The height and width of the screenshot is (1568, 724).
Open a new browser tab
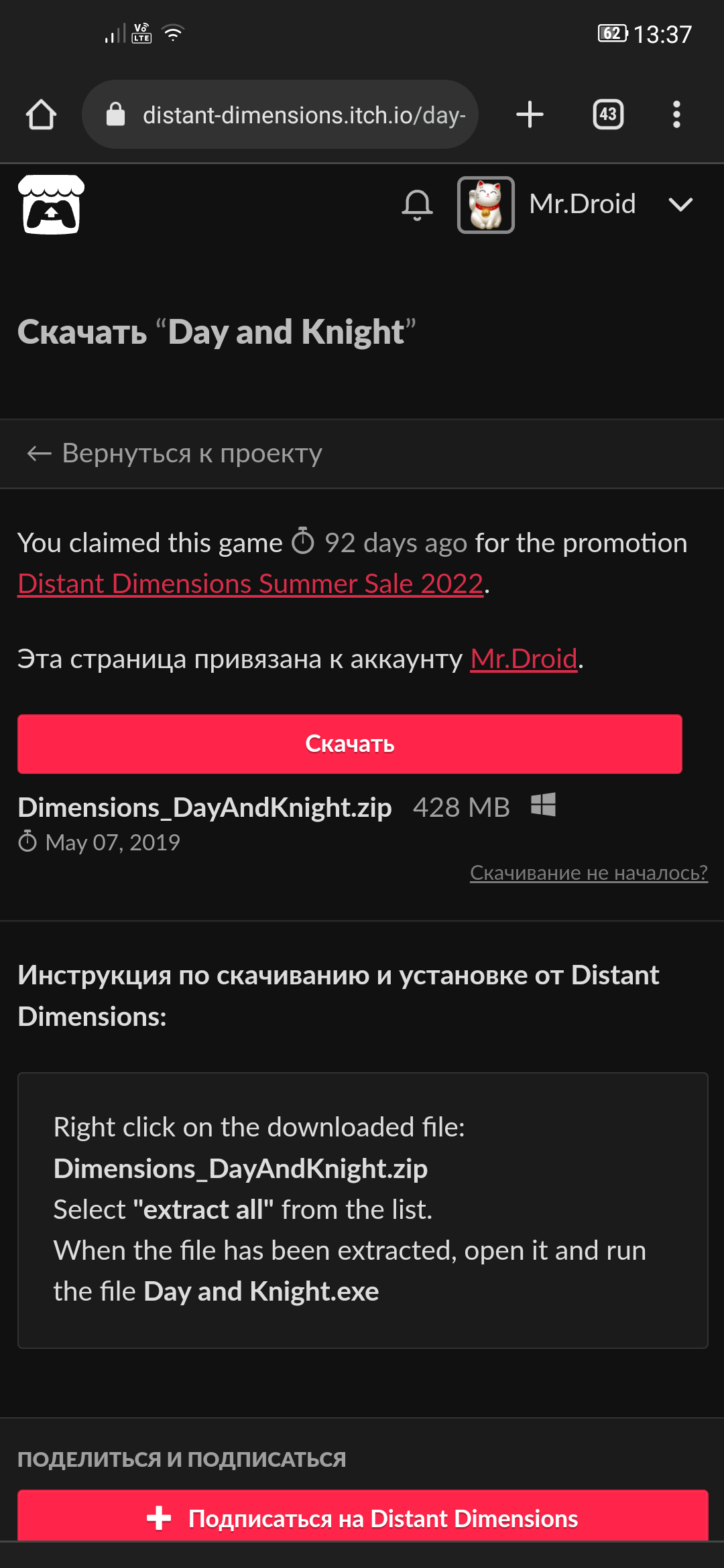tap(530, 115)
